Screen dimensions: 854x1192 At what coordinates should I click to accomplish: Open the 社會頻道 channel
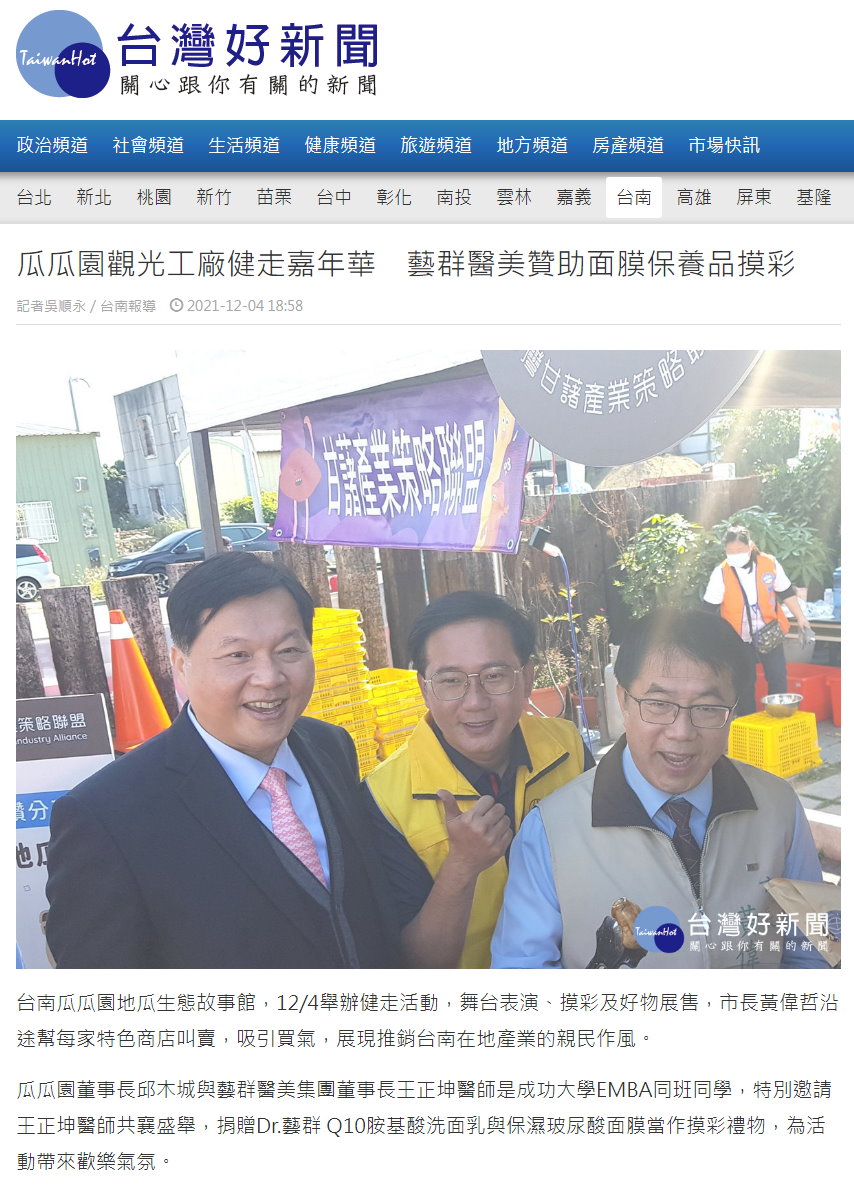pyautogui.click(x=148, y=145)
